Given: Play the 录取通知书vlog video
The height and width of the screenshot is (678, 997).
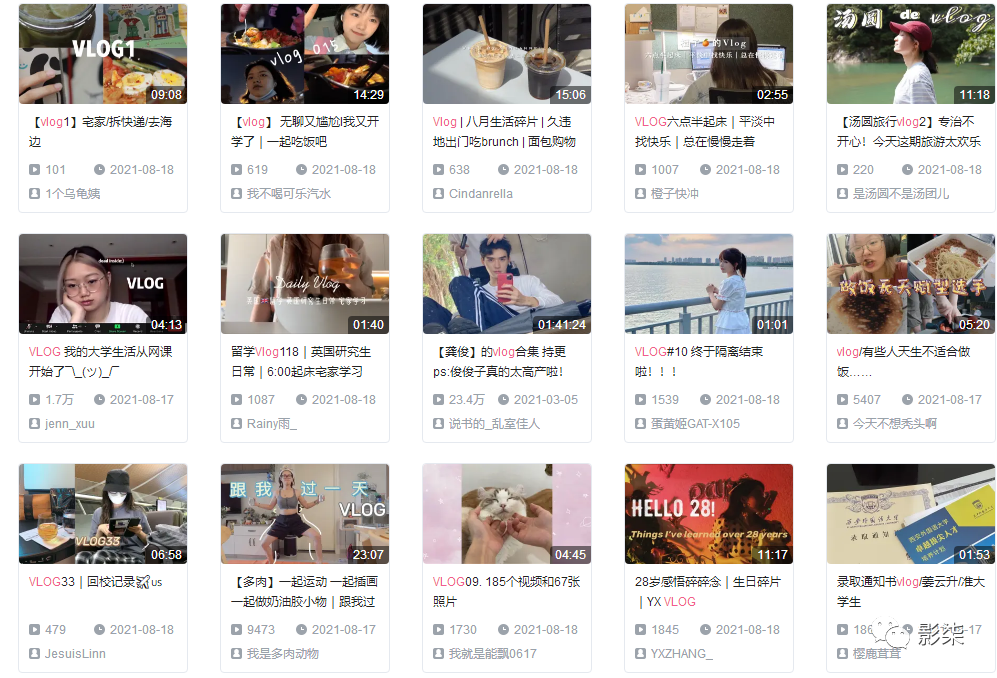Looking at the screenshot, I should click(x=910, y=514).
